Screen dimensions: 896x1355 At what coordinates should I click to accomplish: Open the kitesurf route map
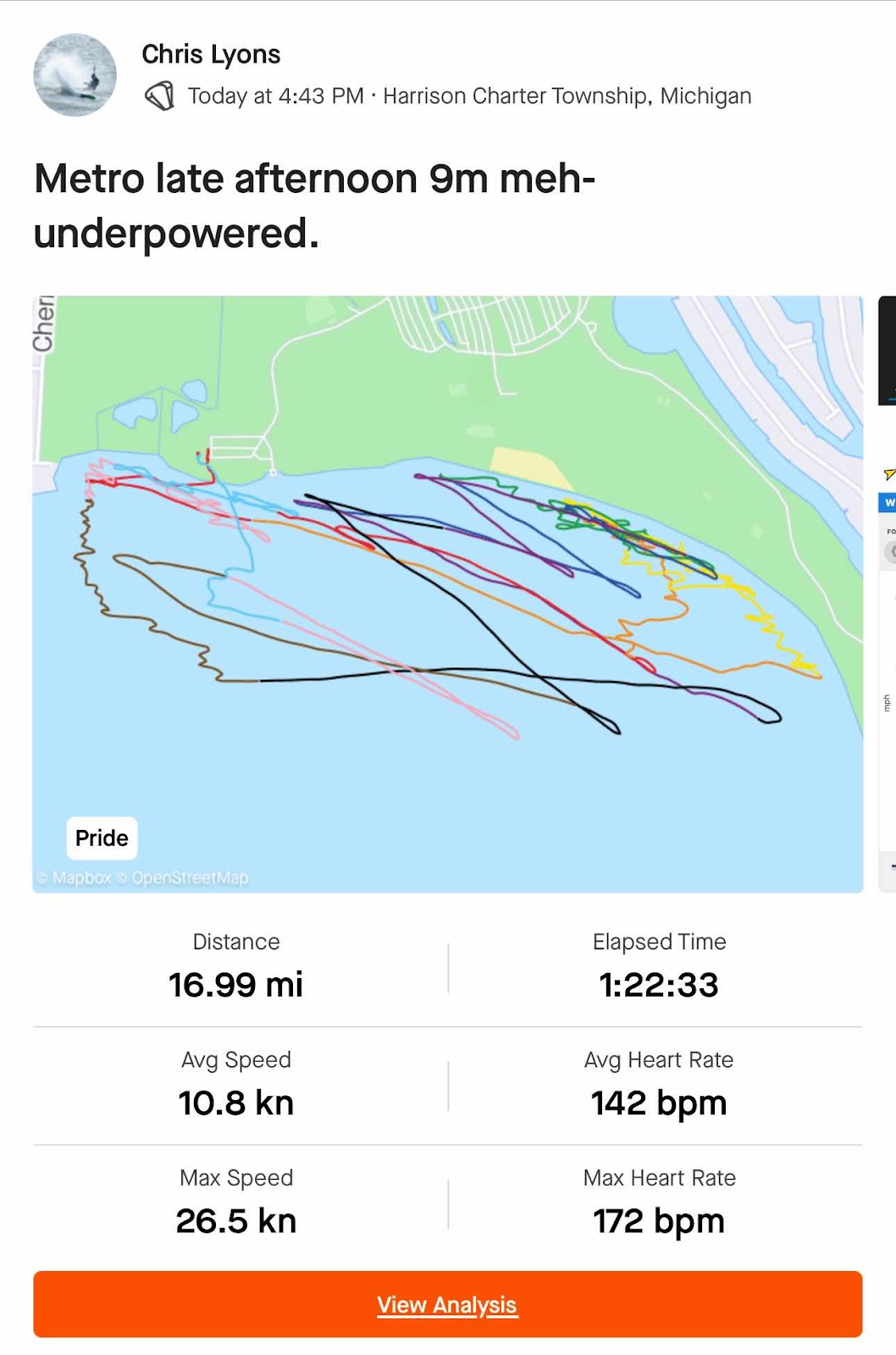[448, 594]
